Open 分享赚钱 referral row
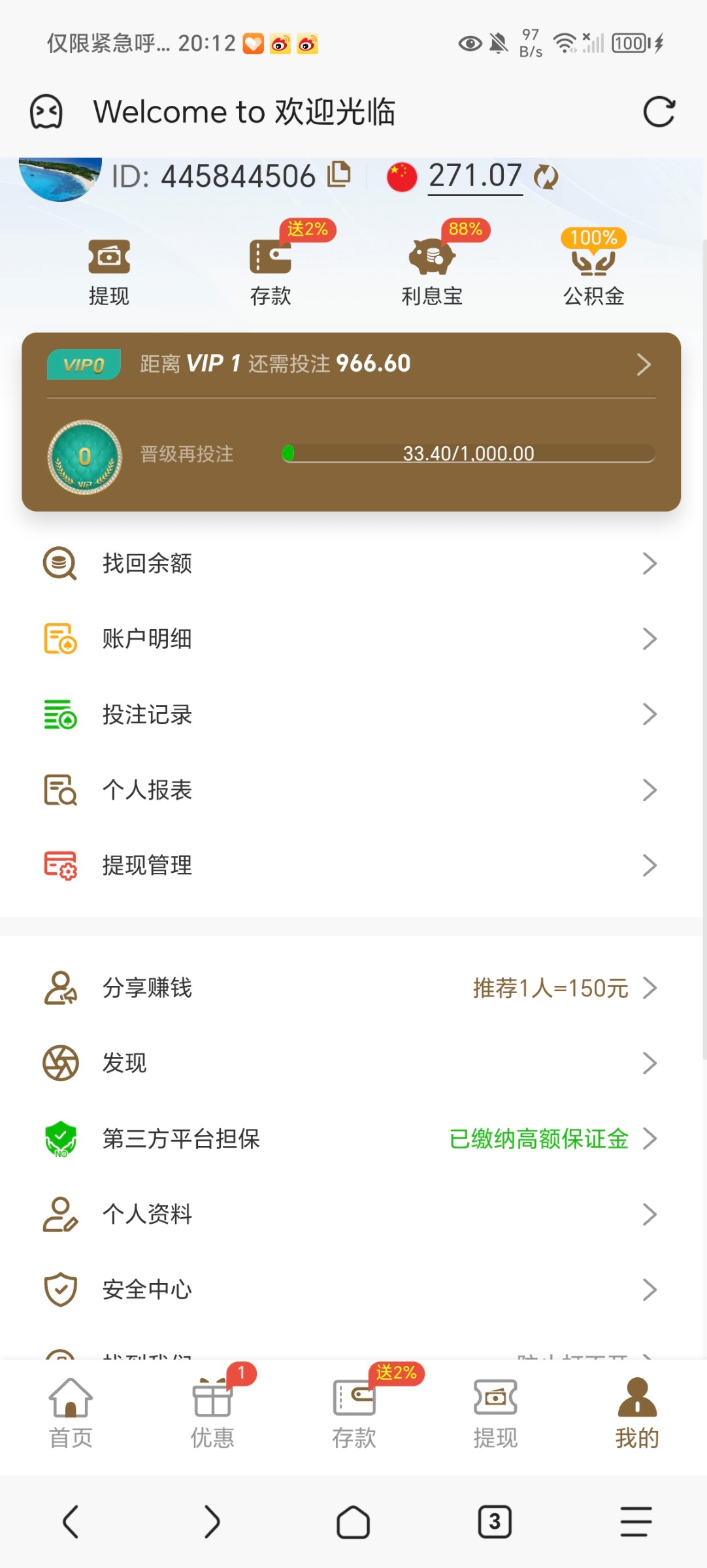 [352, 988]
